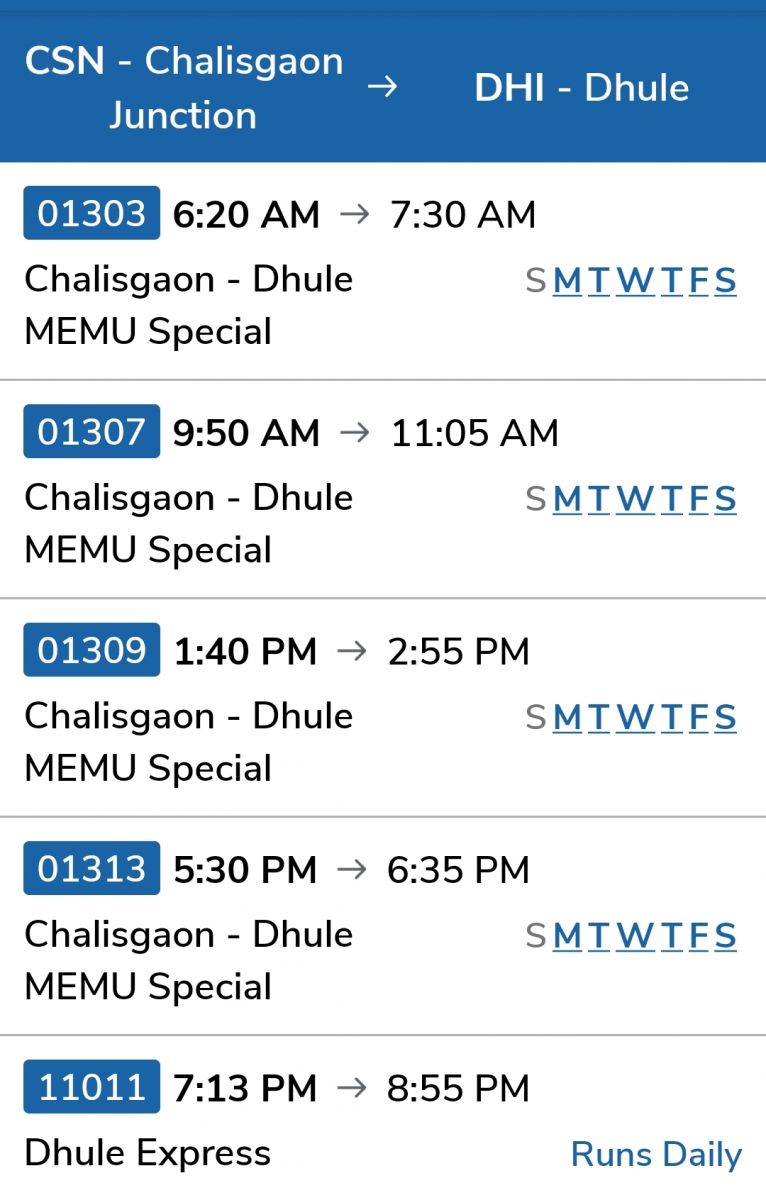This screenshot has width=766, height=1200.
Task: Select train number badge 01307
Action: click(90, 432)
